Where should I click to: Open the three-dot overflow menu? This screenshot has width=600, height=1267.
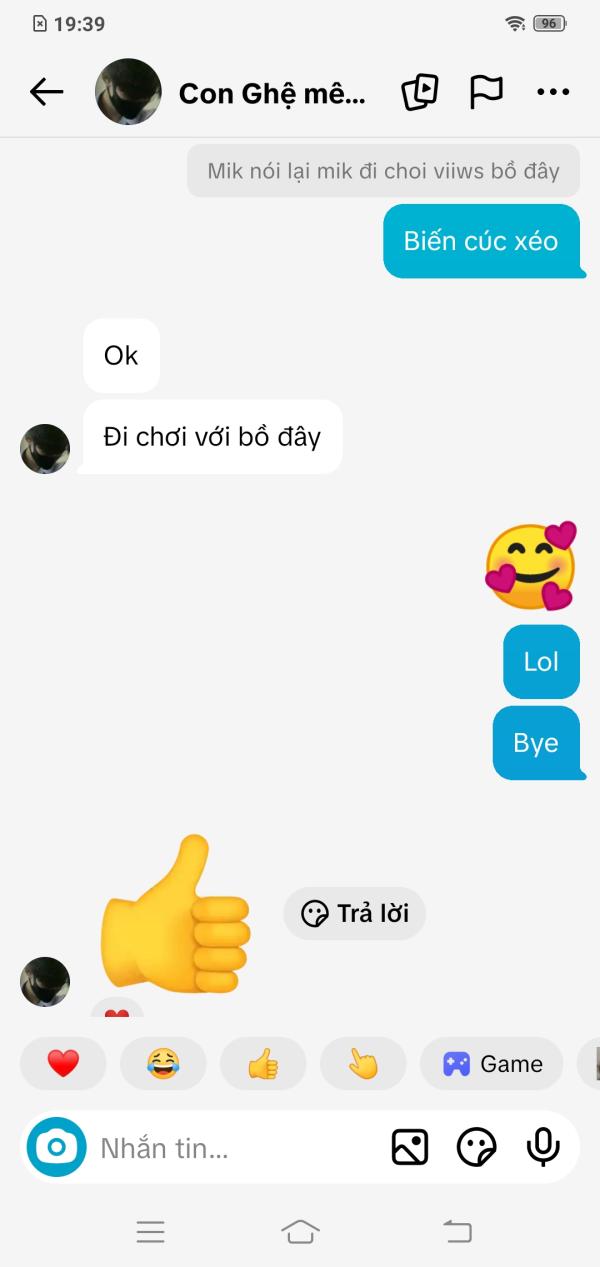click(x=553, y=92)
